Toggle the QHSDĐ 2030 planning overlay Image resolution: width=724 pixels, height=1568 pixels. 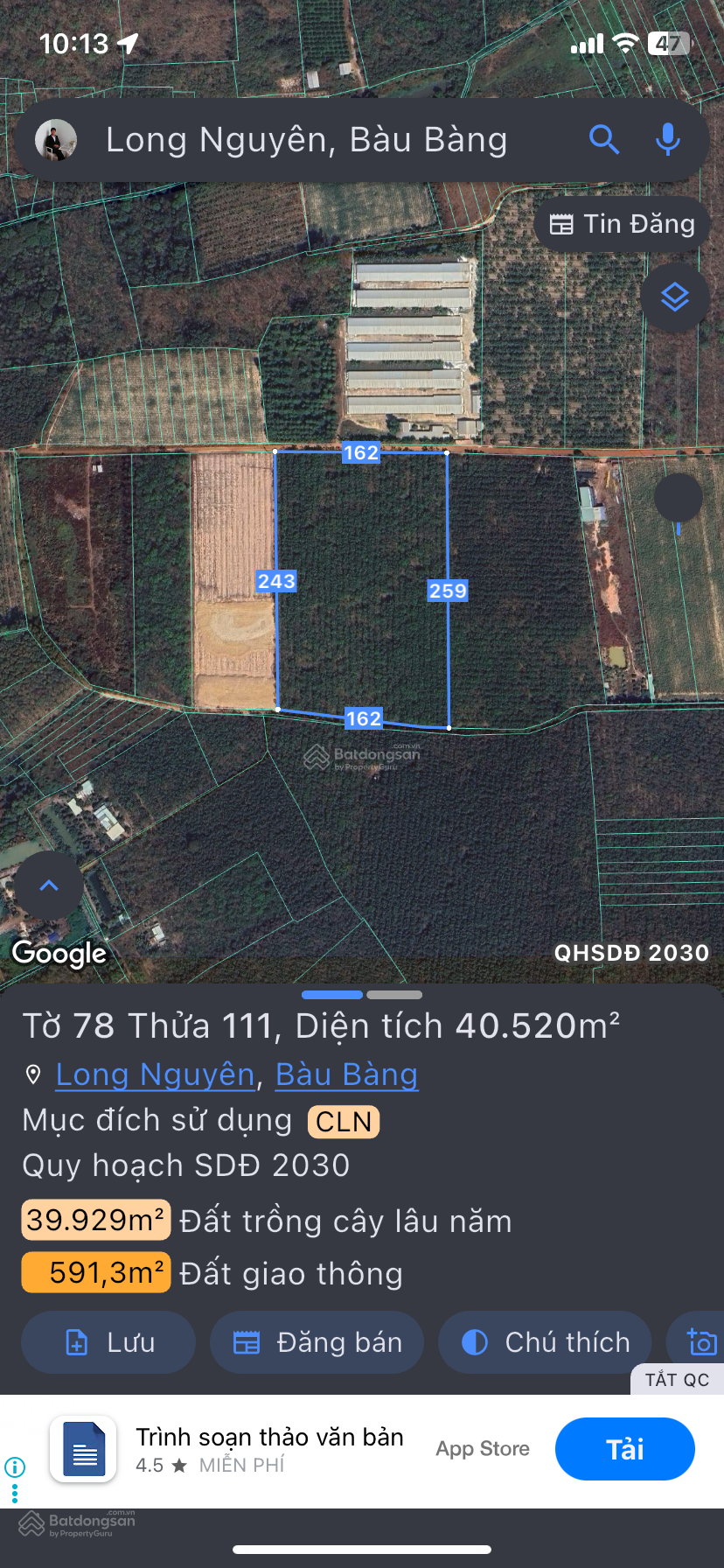point(632,954)
